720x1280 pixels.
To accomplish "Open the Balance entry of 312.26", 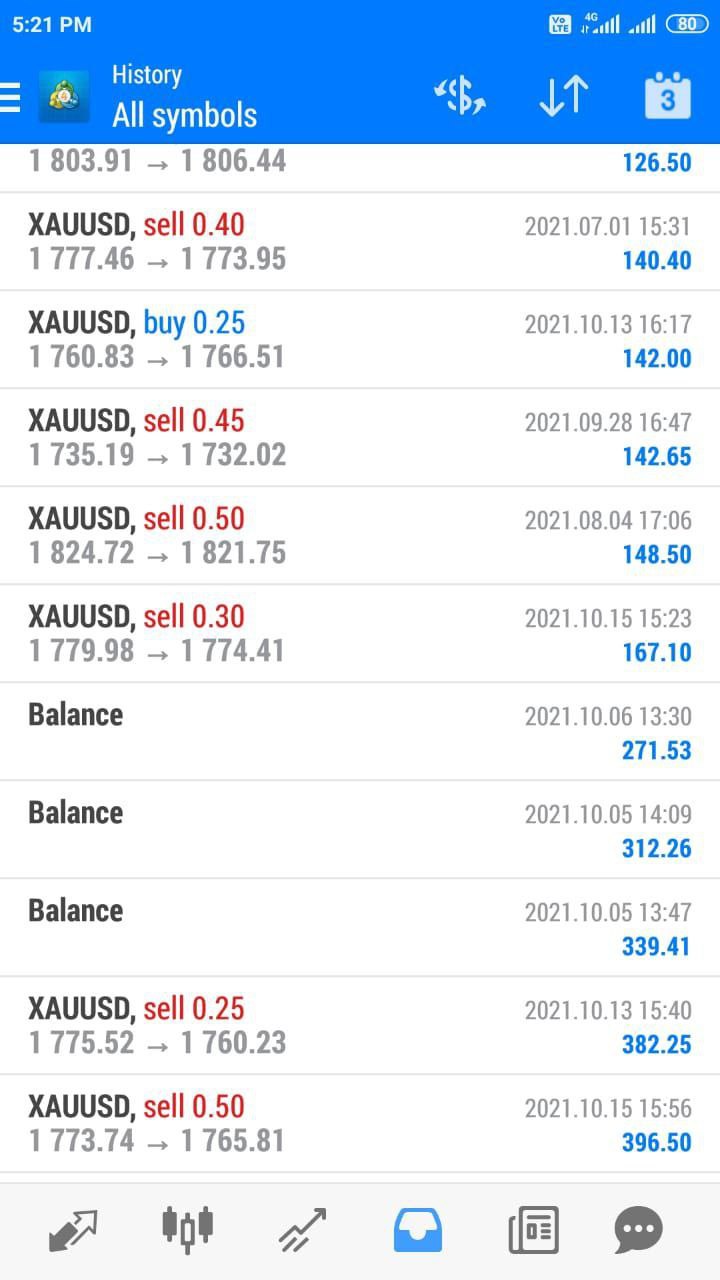I will (x=360, y=830).
